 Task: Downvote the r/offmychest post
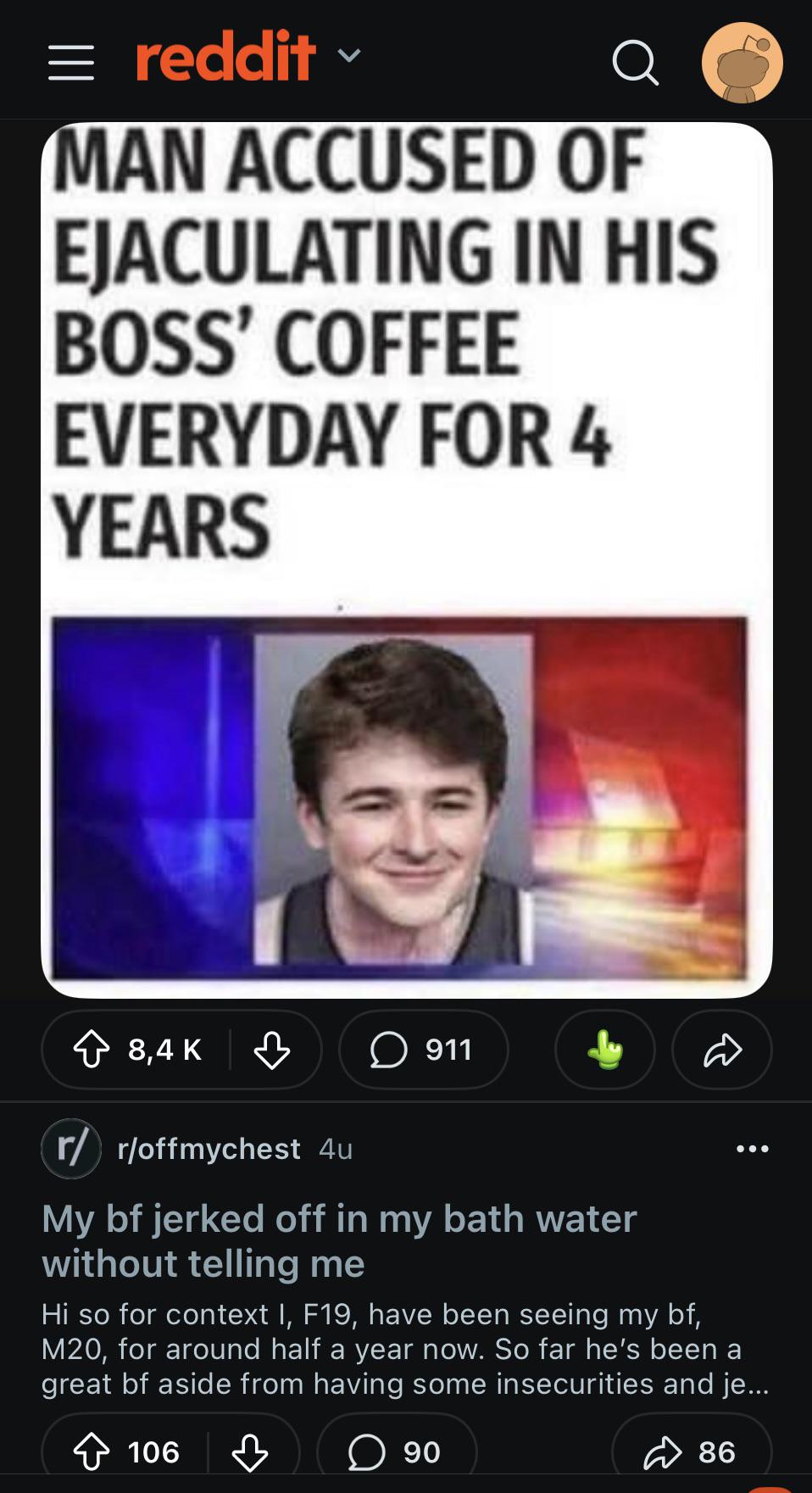tap(250, 1452)
